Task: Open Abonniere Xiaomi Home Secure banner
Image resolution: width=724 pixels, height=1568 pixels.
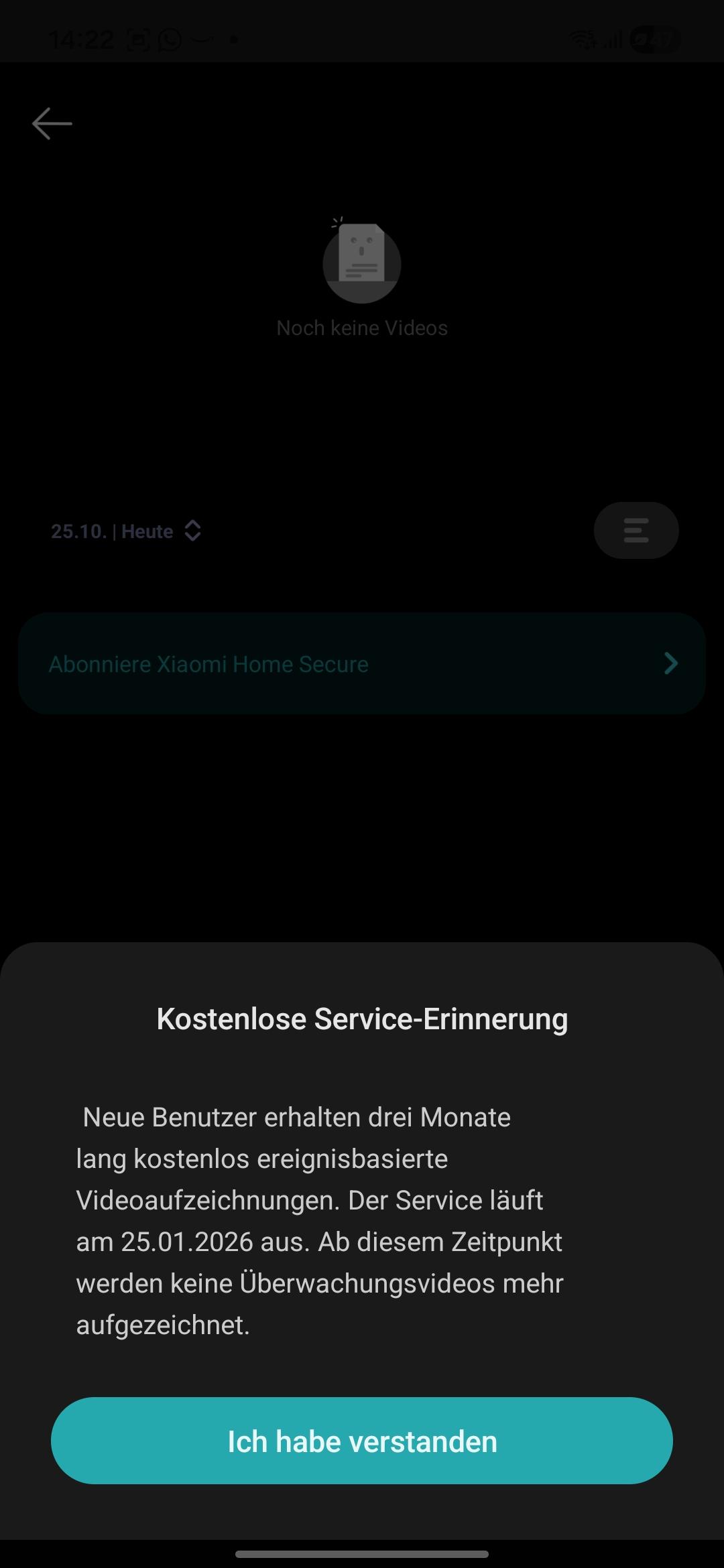Action: pos(362,663)
